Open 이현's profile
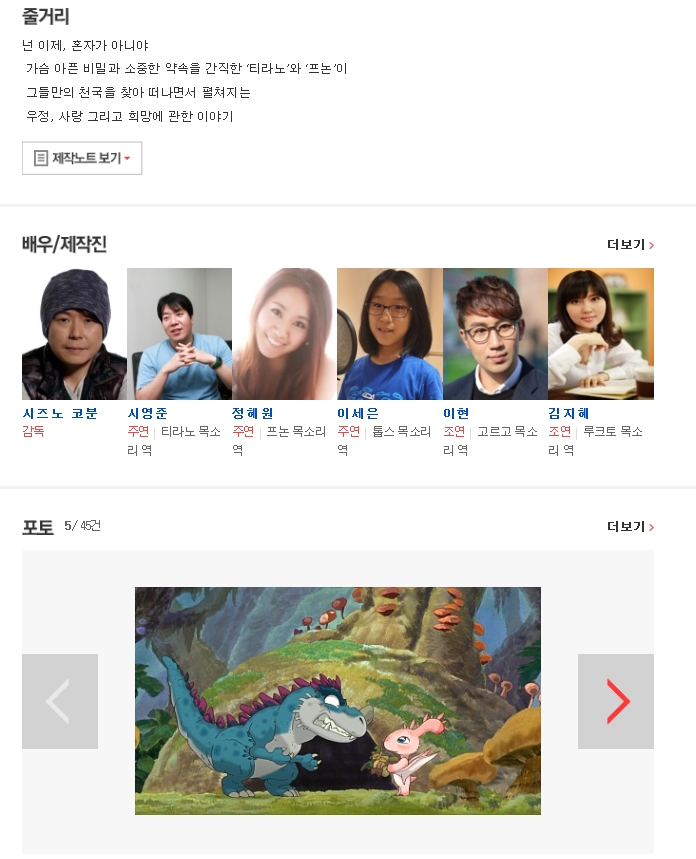Viewport: 696px width, 859px height. (x=456, y=413)
